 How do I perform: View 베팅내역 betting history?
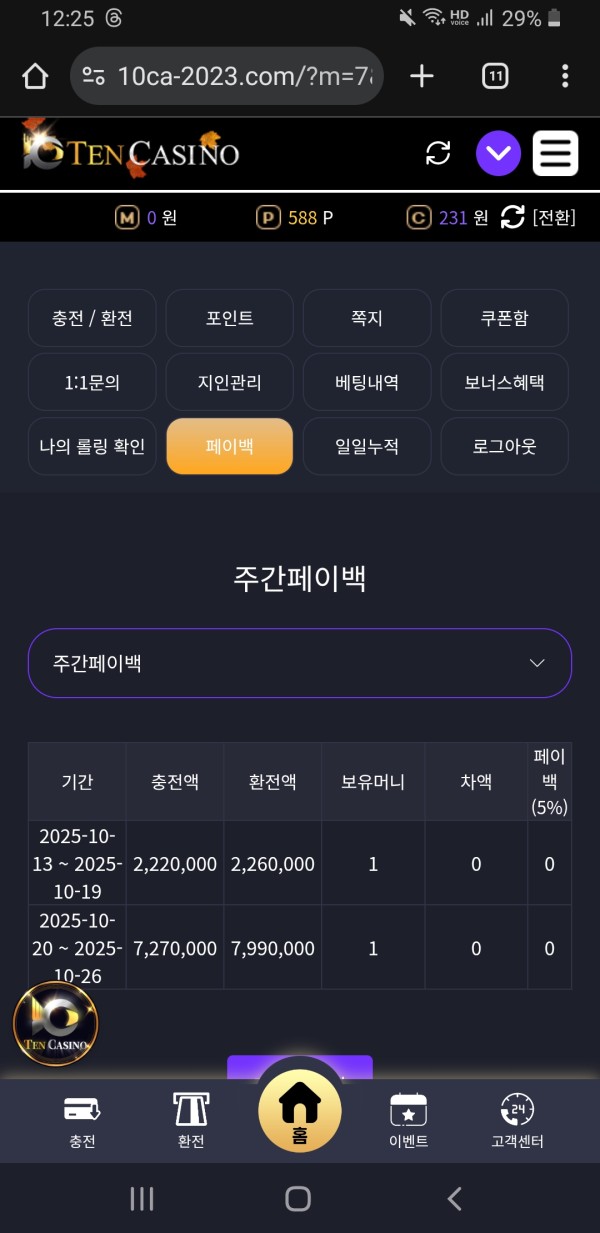click(366, 382)
